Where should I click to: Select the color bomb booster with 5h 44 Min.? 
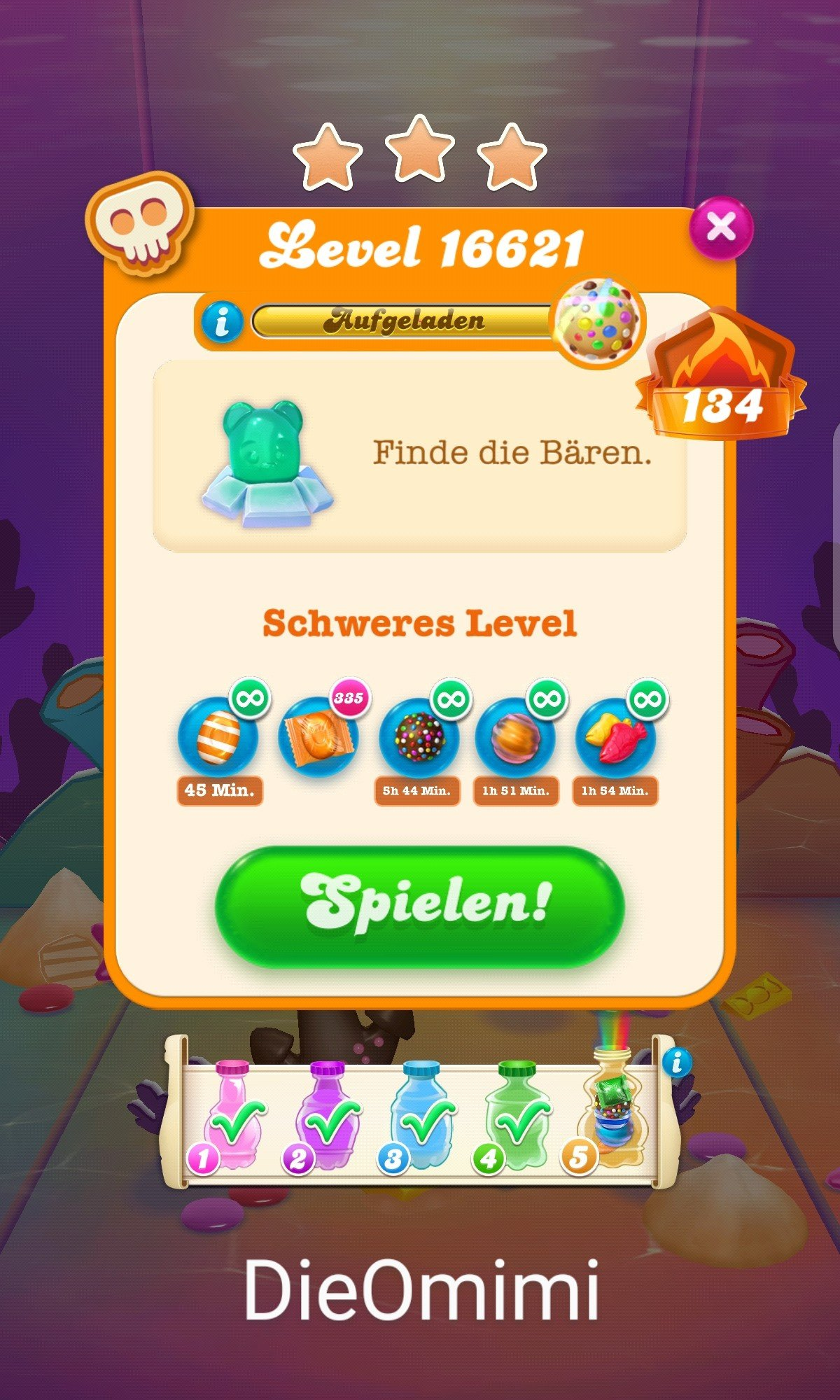click(419, 737)
